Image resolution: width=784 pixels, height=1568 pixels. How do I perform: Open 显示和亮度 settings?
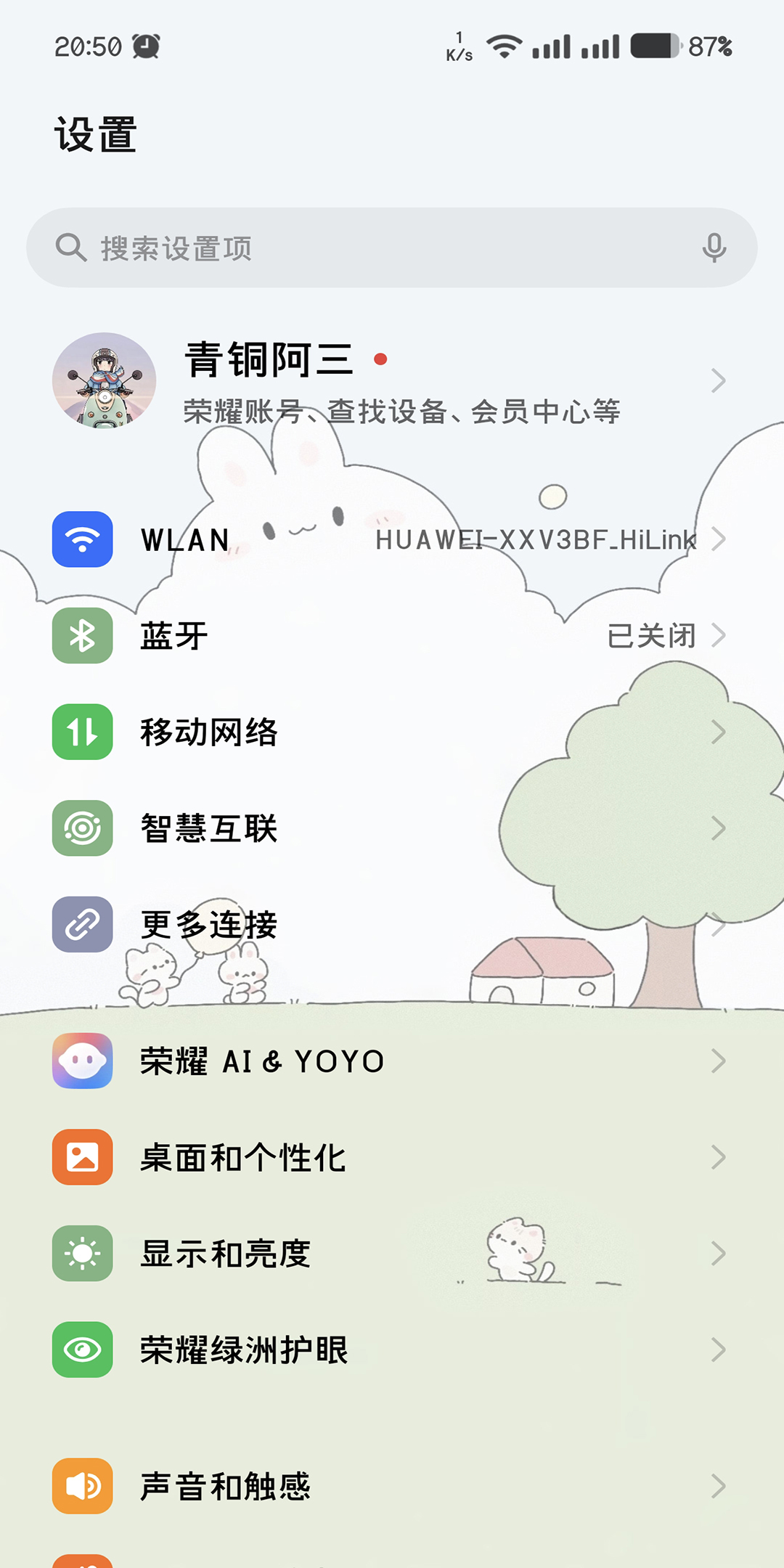[392, 1254]
